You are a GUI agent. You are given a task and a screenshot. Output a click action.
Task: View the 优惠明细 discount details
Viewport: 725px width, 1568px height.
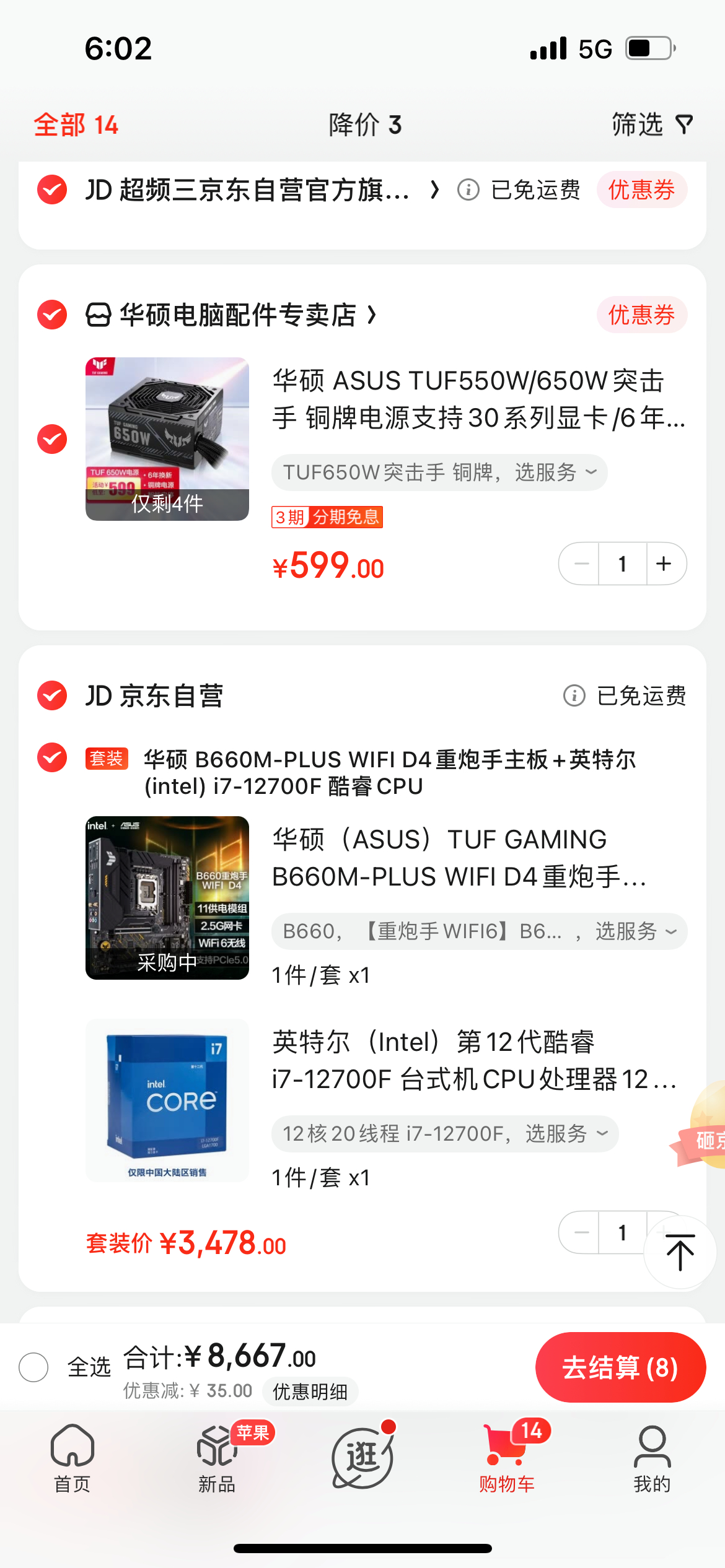pyautogui.click(x=310, y=1392)
